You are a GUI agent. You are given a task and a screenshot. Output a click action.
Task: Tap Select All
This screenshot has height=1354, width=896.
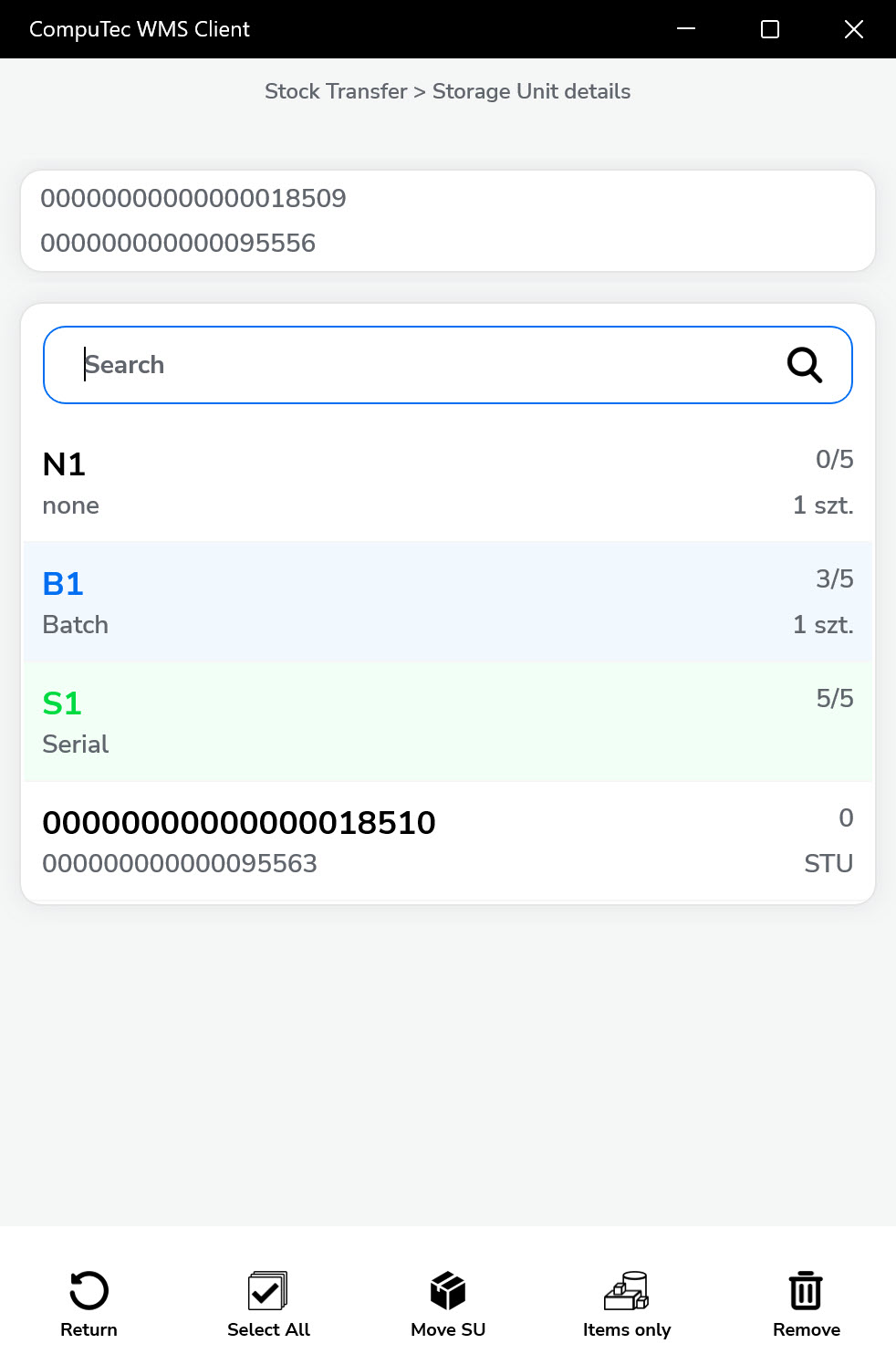[268, 1303]
